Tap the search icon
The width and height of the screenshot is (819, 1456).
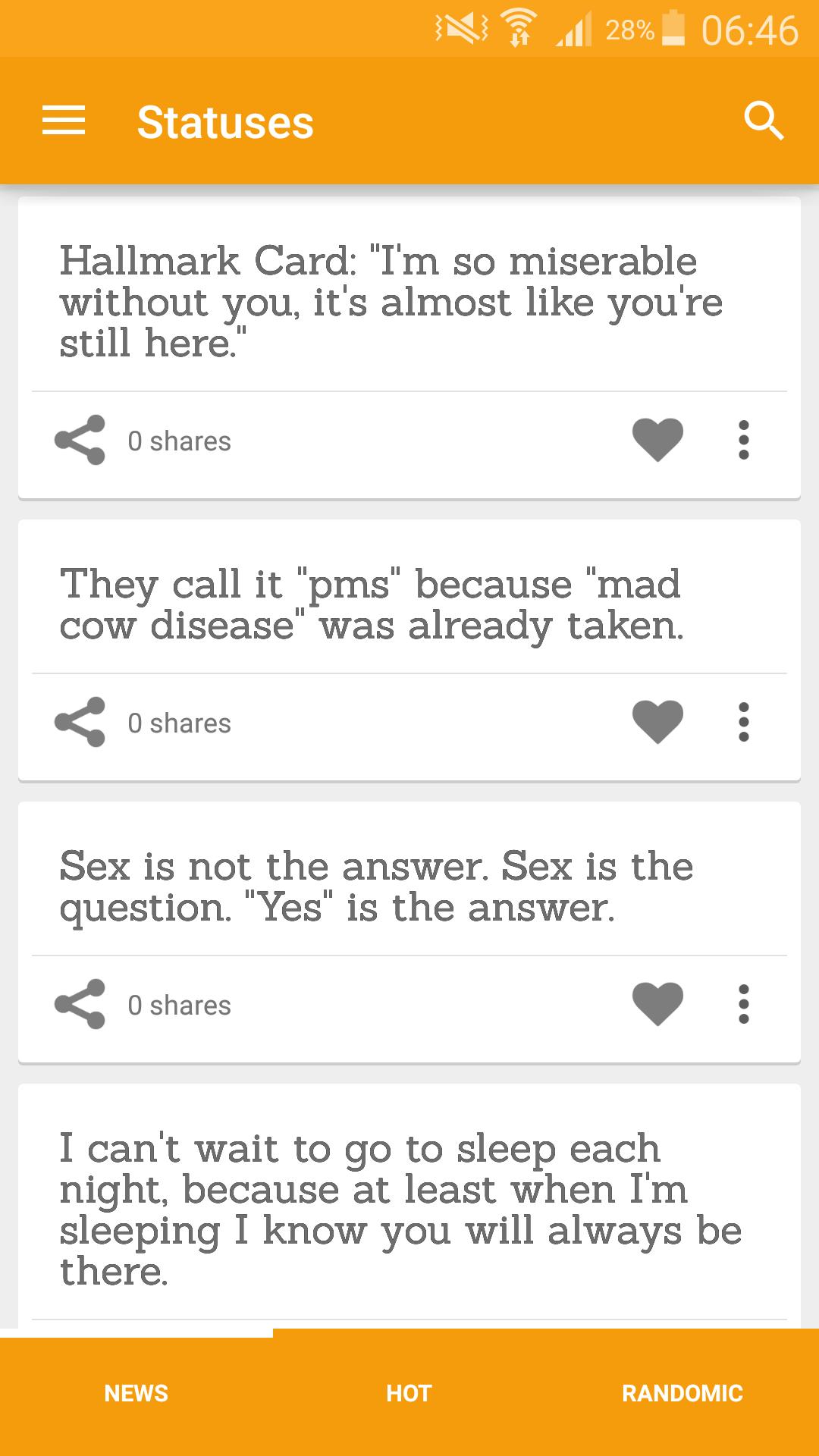[x=764, y=120]
